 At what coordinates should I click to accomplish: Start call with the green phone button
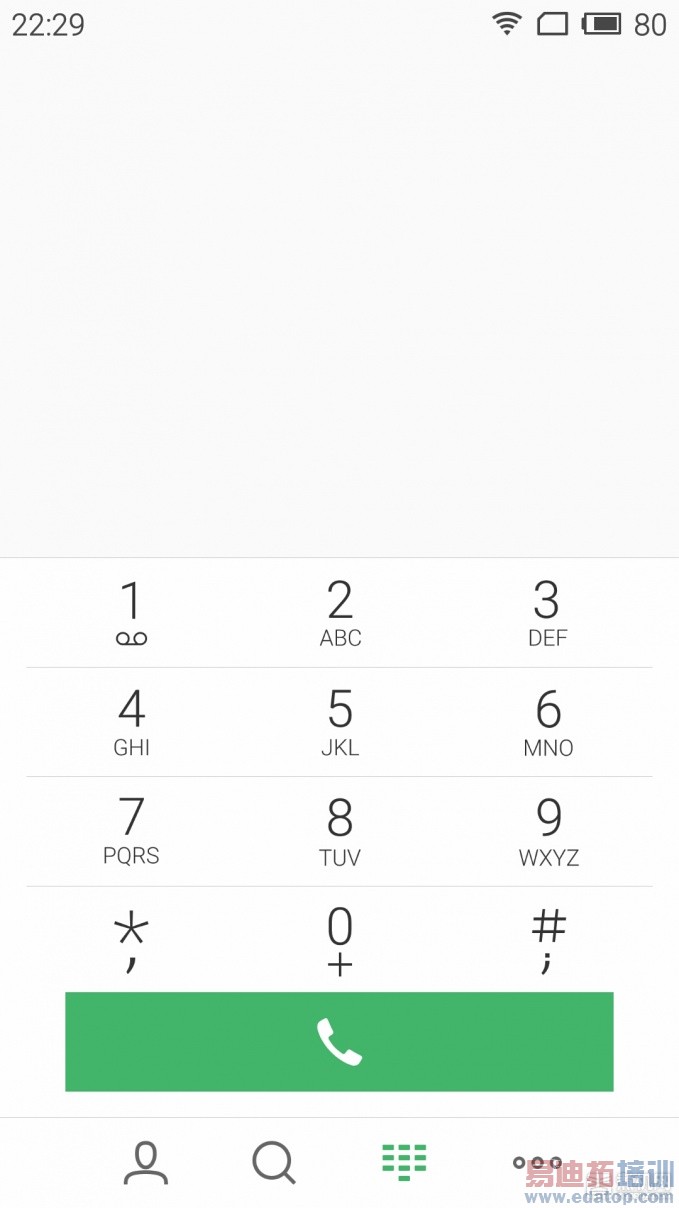tap(339, 1041)
